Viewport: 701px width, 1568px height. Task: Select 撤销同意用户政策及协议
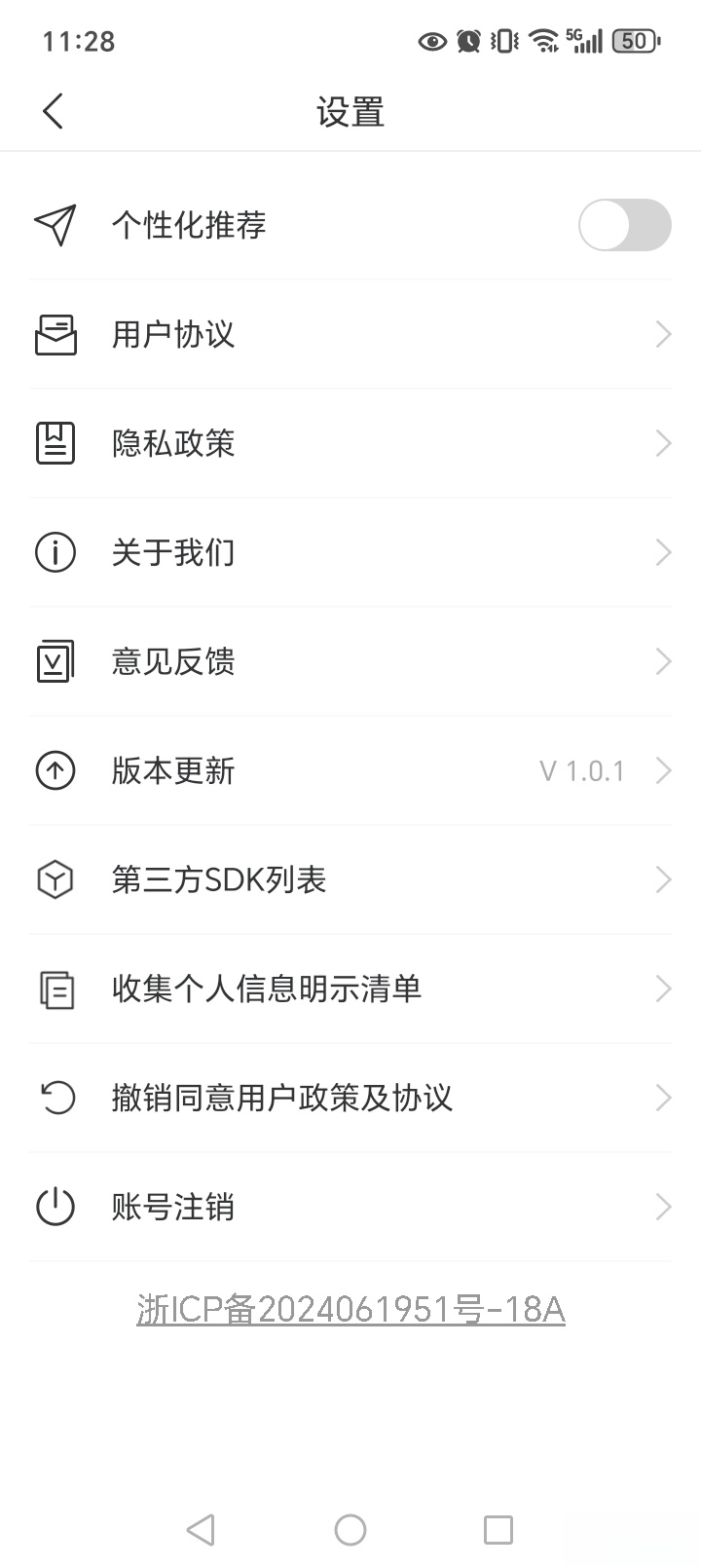coord(350,1098)
